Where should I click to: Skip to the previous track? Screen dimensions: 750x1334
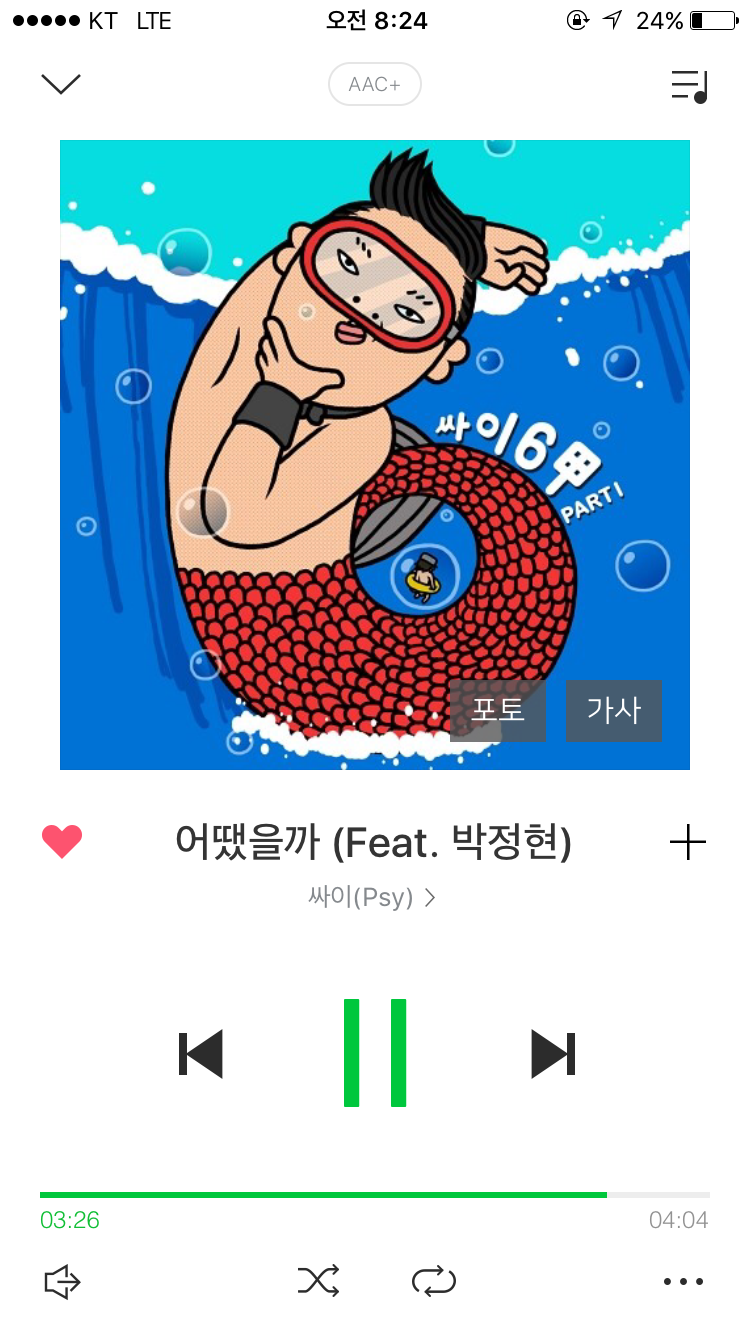point(201,1054)
